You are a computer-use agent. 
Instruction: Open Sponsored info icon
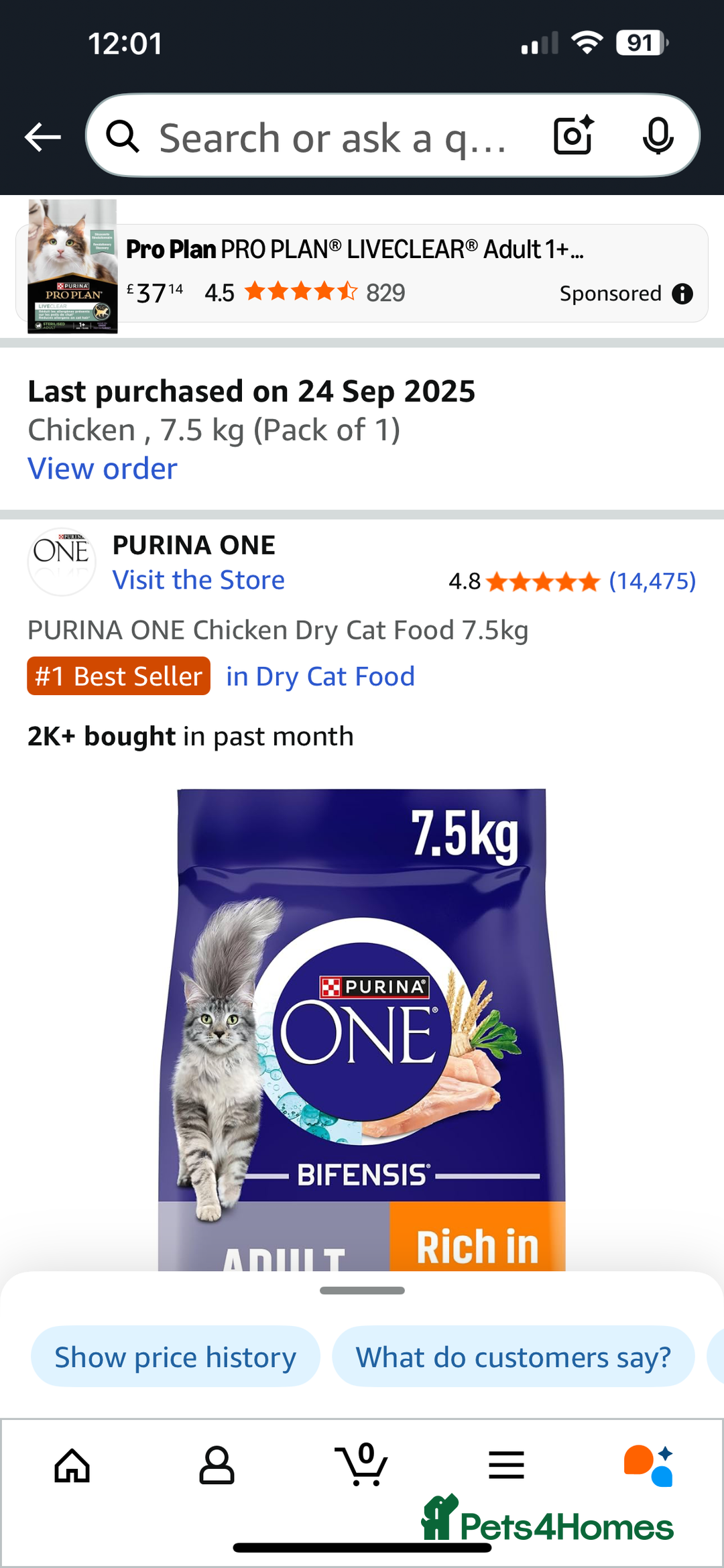tap(682, 294)
